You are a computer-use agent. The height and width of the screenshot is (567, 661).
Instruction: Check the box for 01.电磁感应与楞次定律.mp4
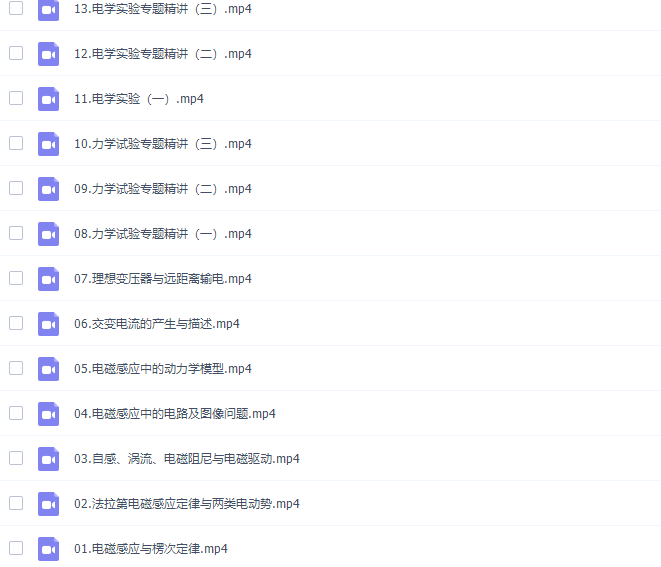click(x=16, y=548)
